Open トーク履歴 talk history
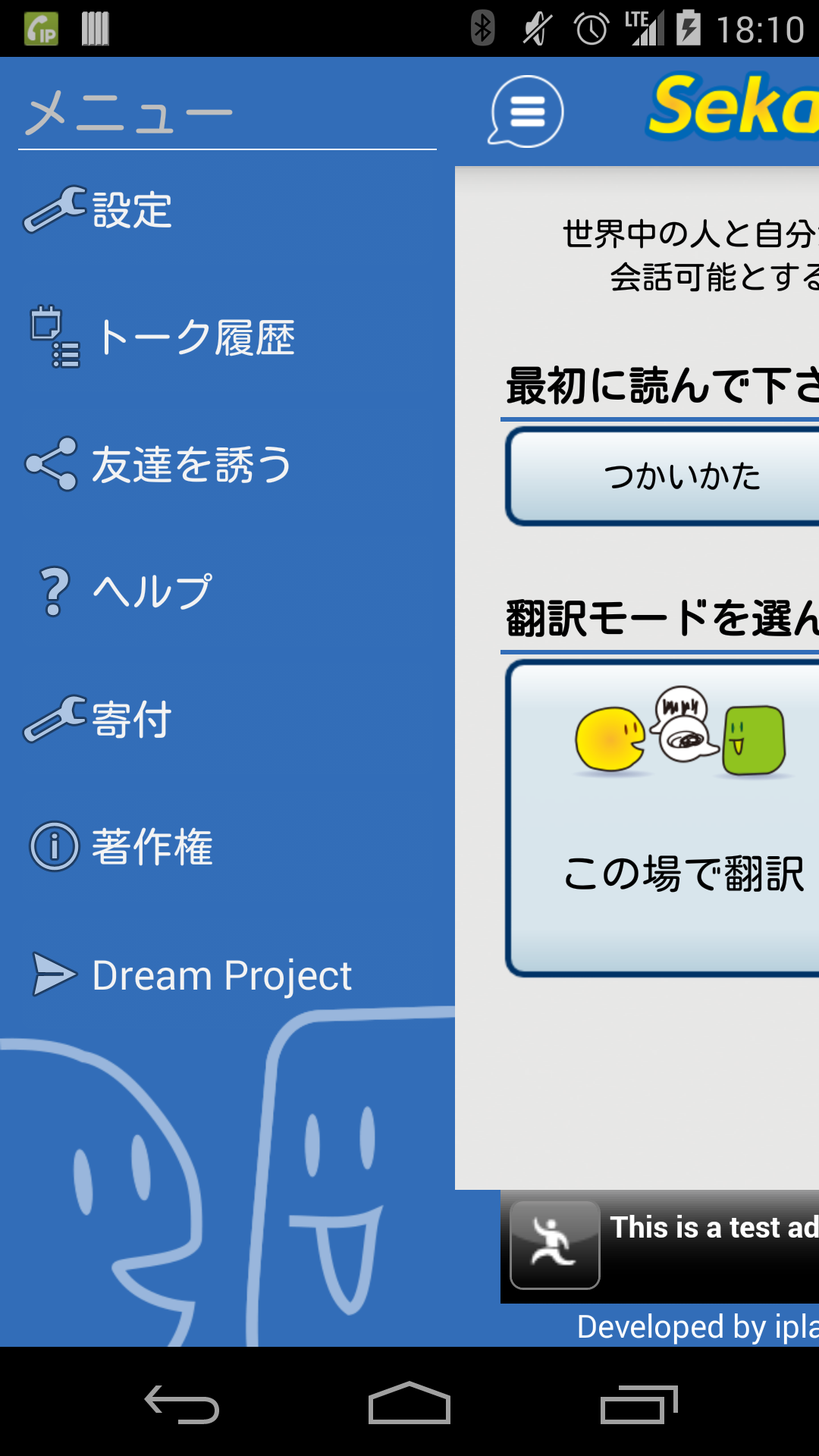The image size is (819, 1456). pyautogui.click(x=227, y=337)
